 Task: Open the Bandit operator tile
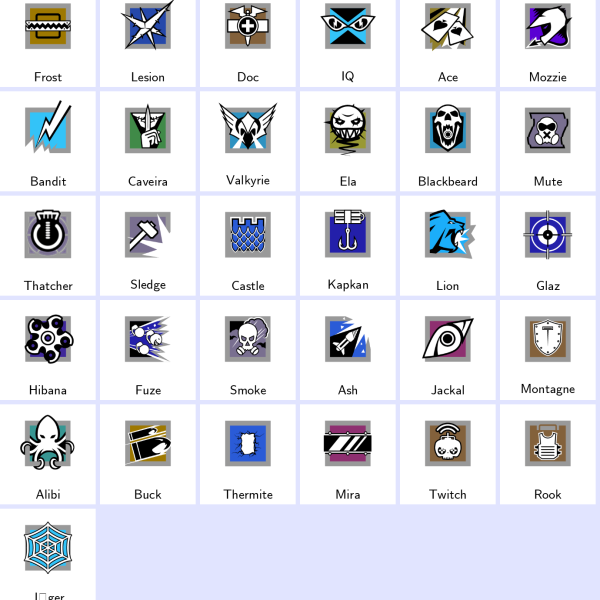tap(48, 140)
